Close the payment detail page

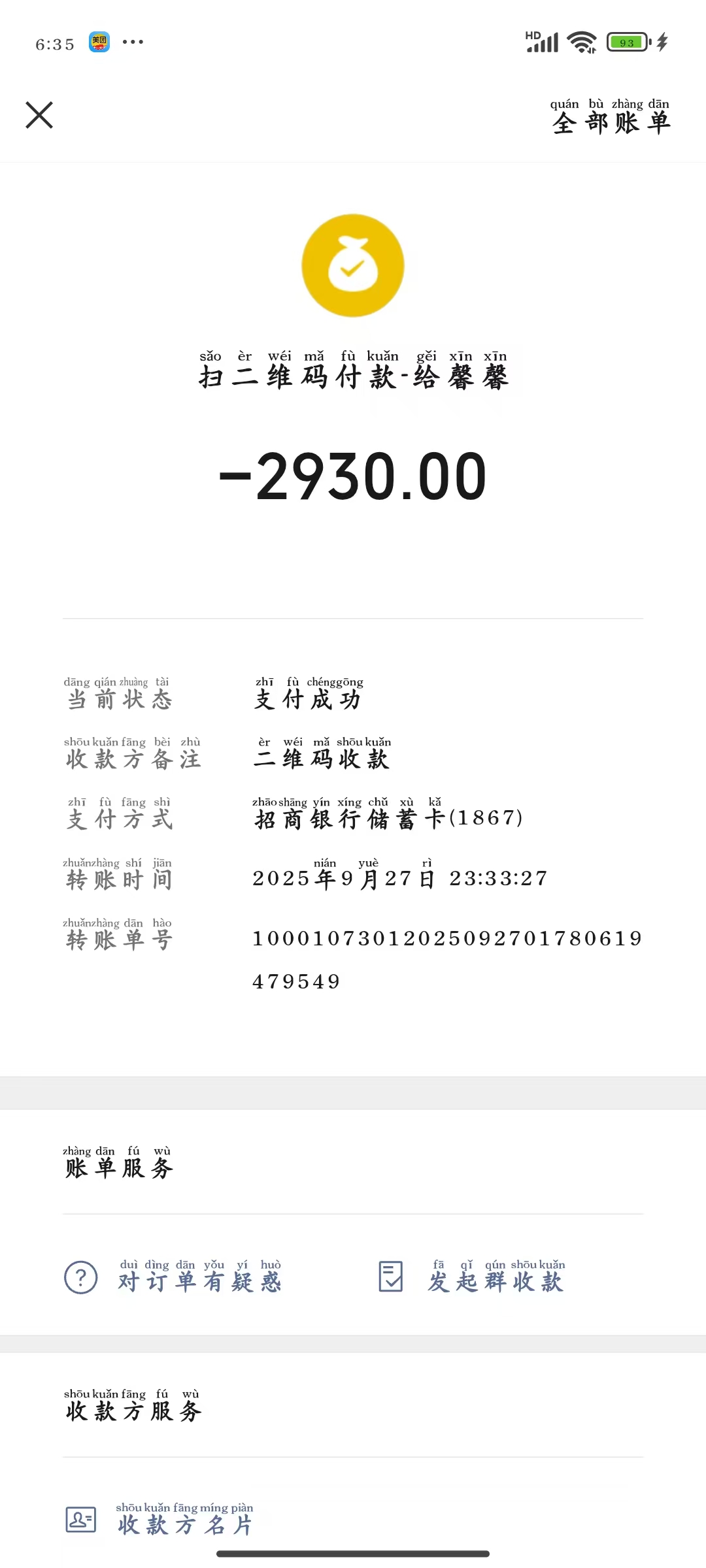pyautogui.click(x=39, y=115)
